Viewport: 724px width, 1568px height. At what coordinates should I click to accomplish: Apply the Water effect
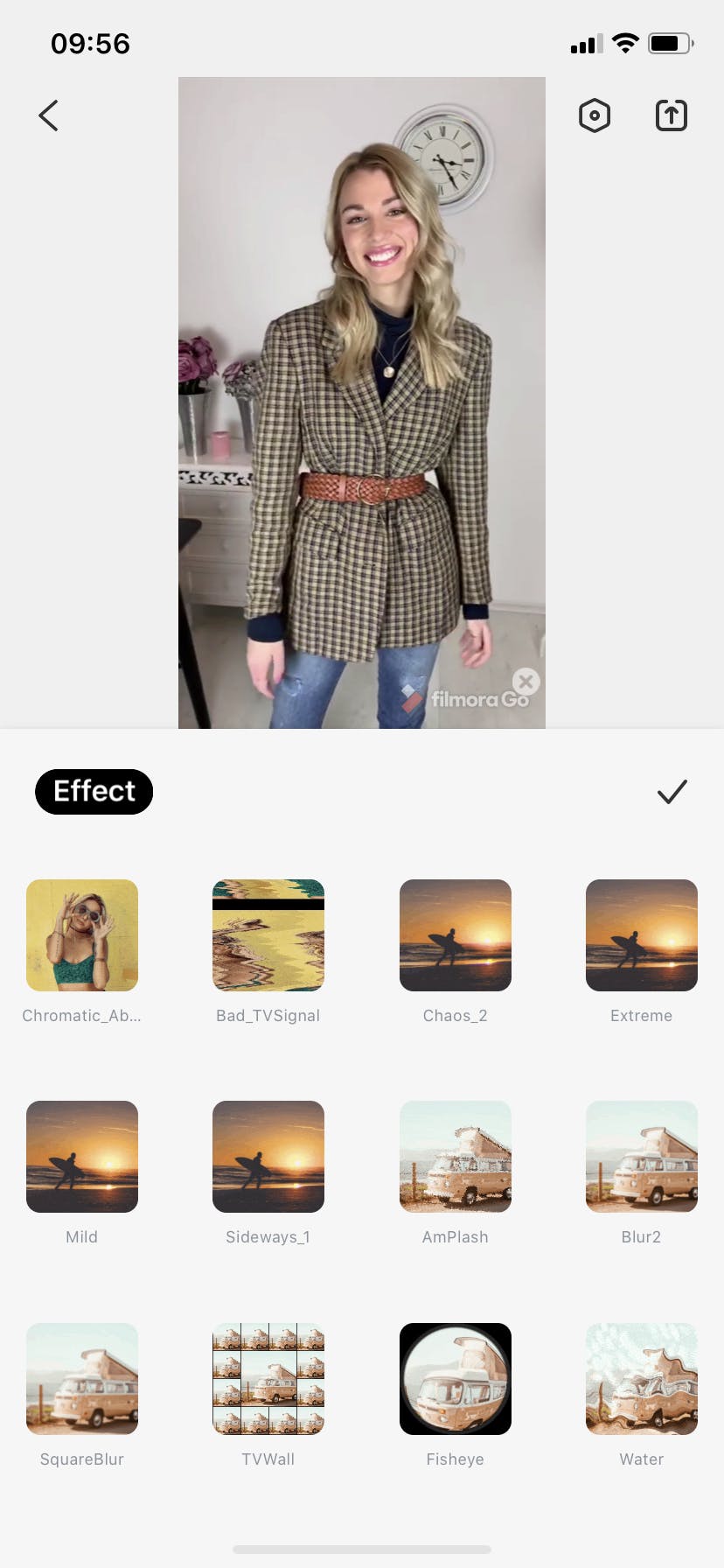642,1379
